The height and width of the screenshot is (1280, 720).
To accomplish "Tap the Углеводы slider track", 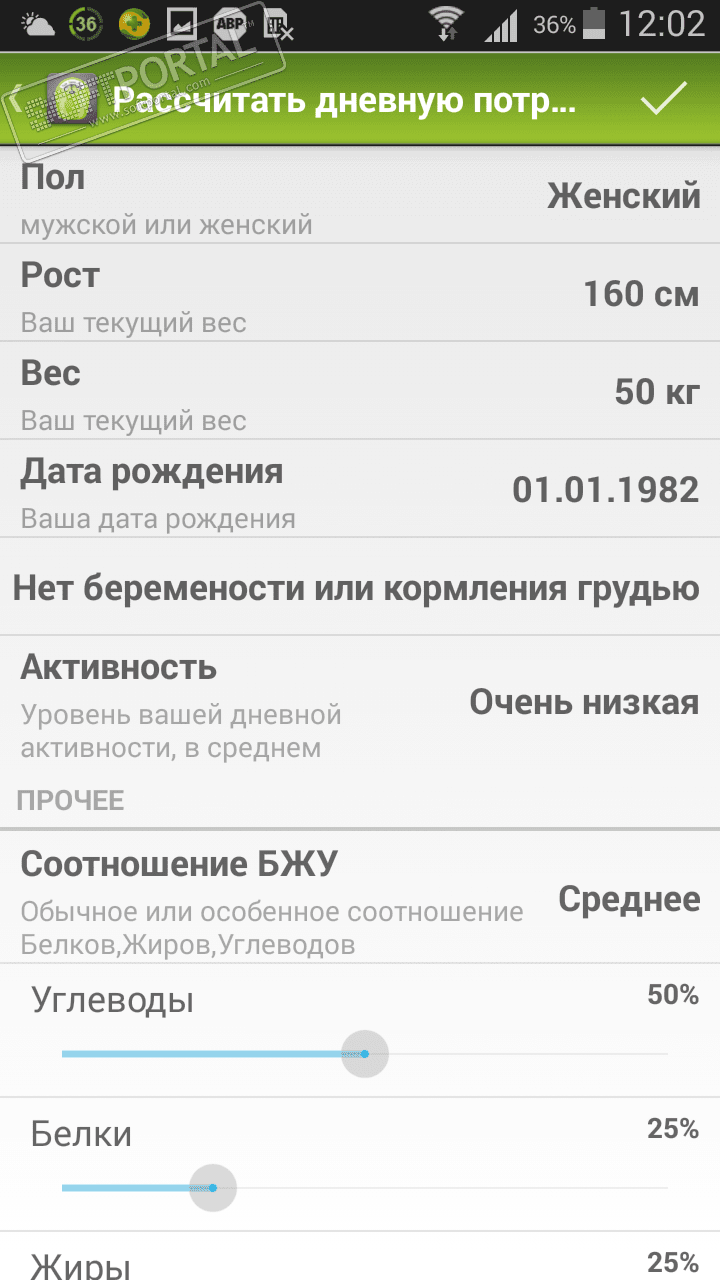I will pos(500,1054).
